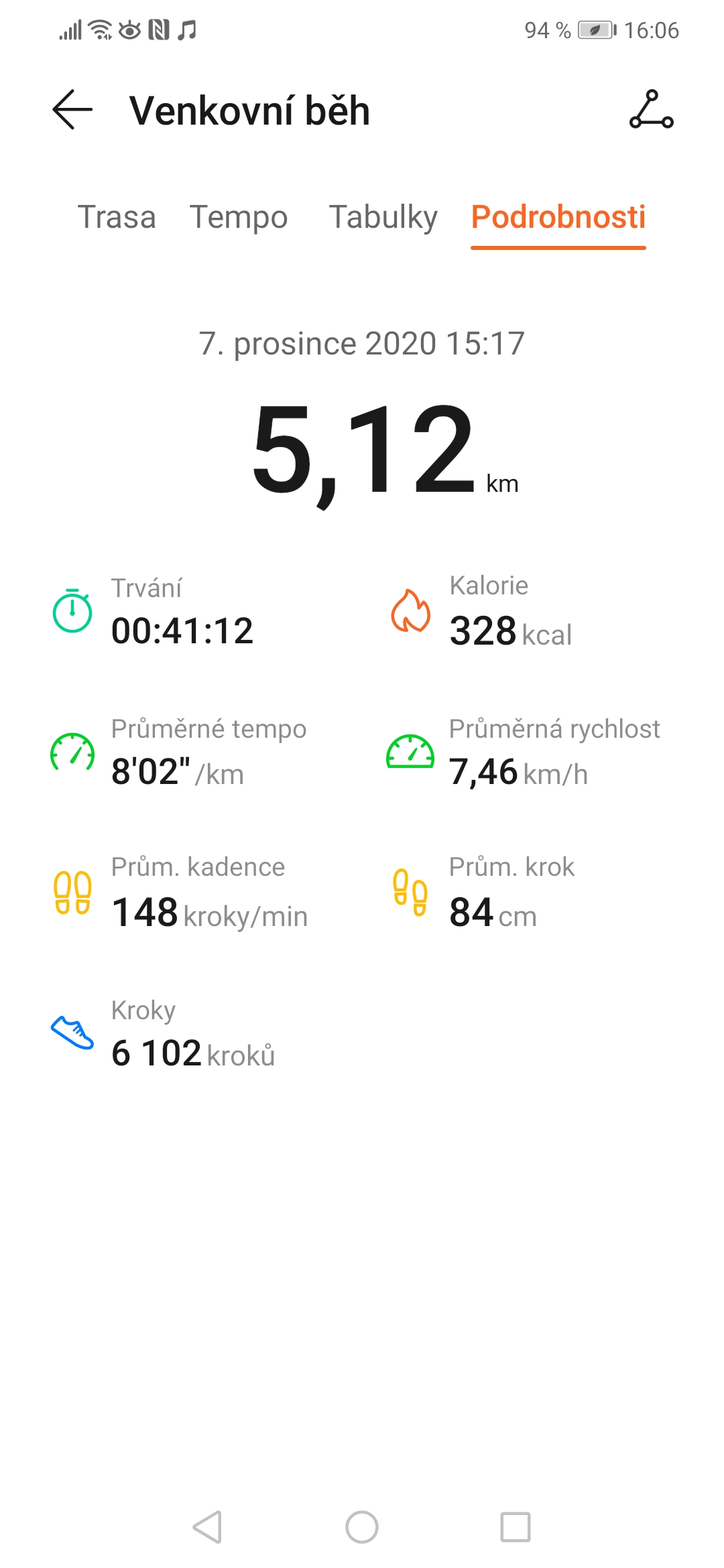Go to the home screen

pos(362,1527)
